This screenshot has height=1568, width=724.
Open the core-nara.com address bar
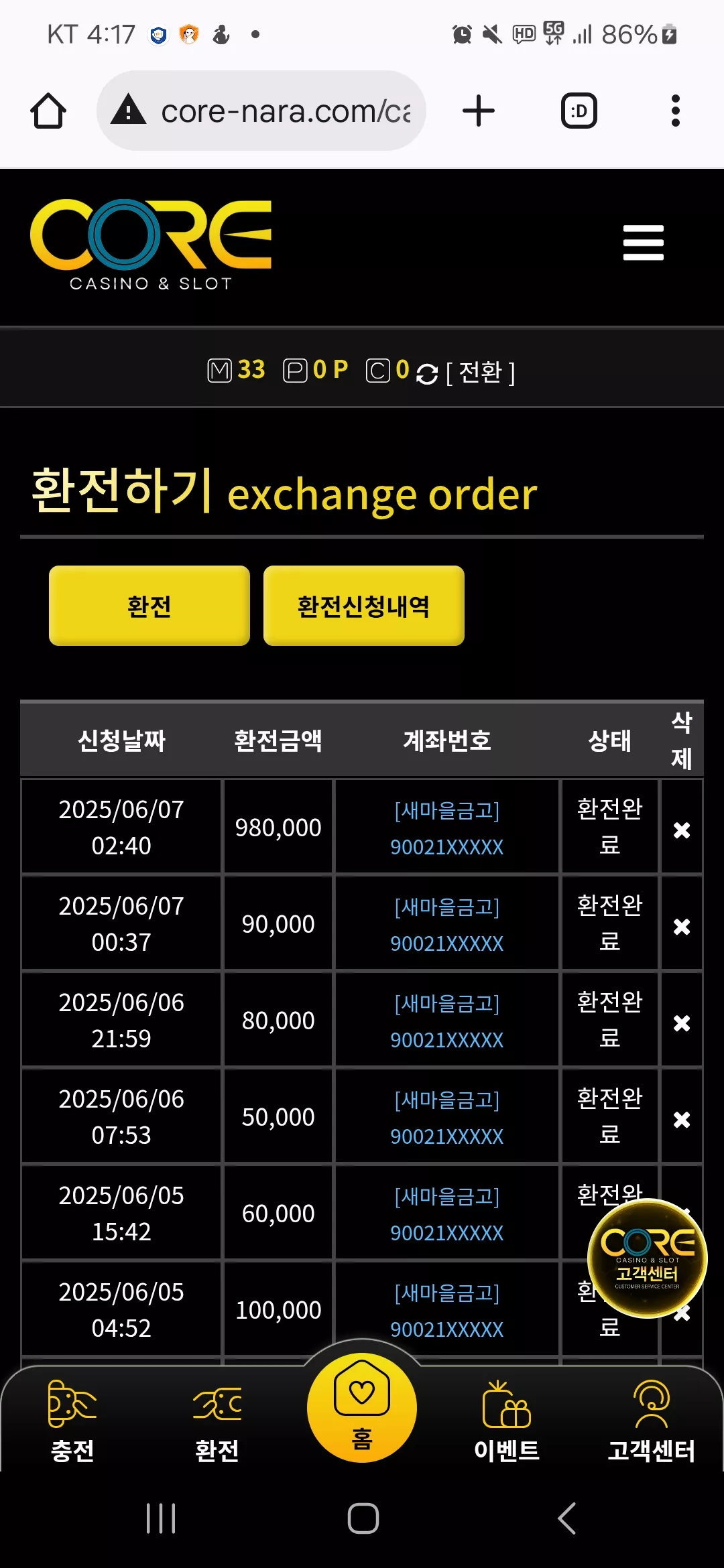click(261, 111)
